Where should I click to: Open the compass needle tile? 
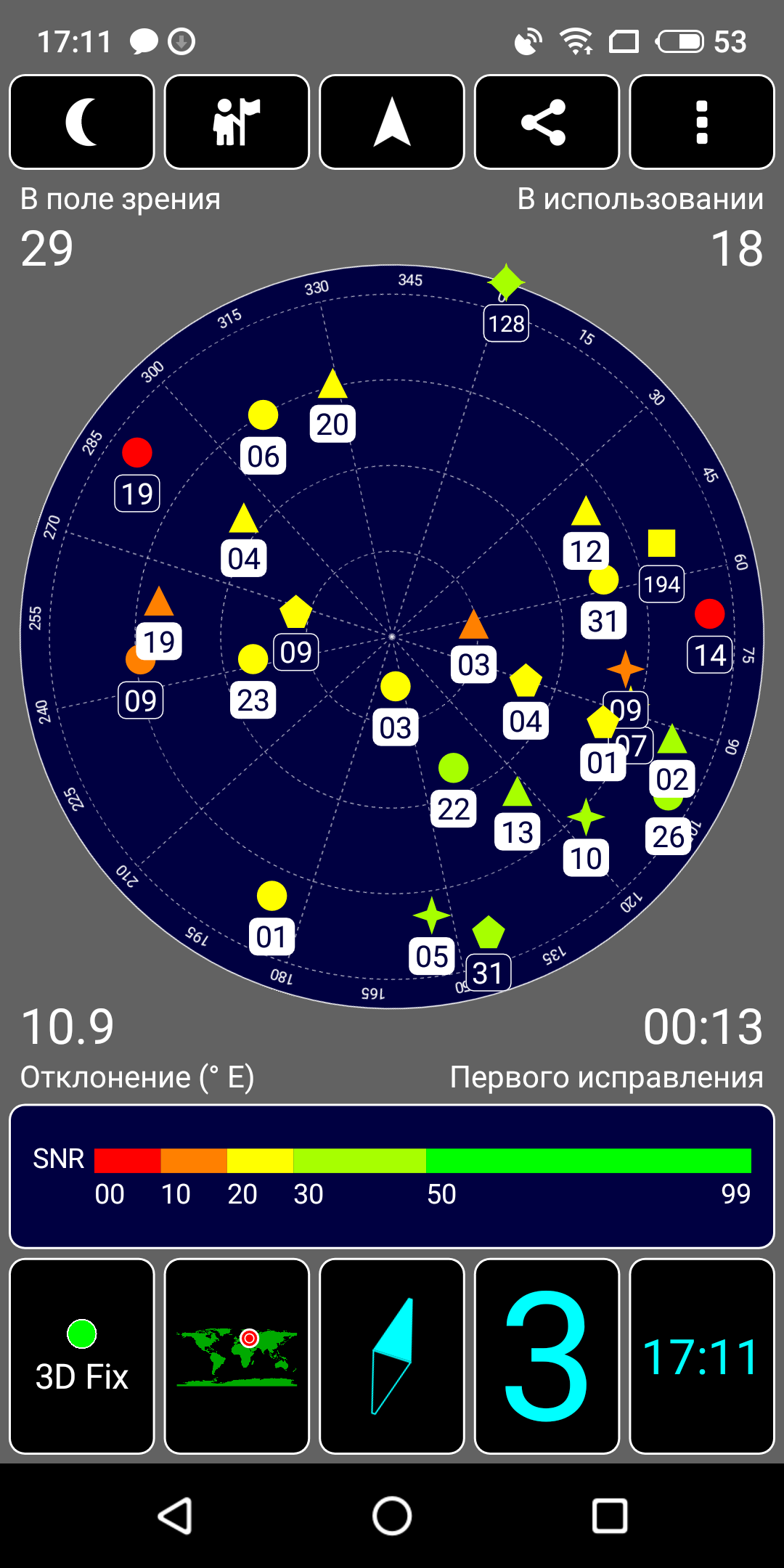coord(392,1356)
